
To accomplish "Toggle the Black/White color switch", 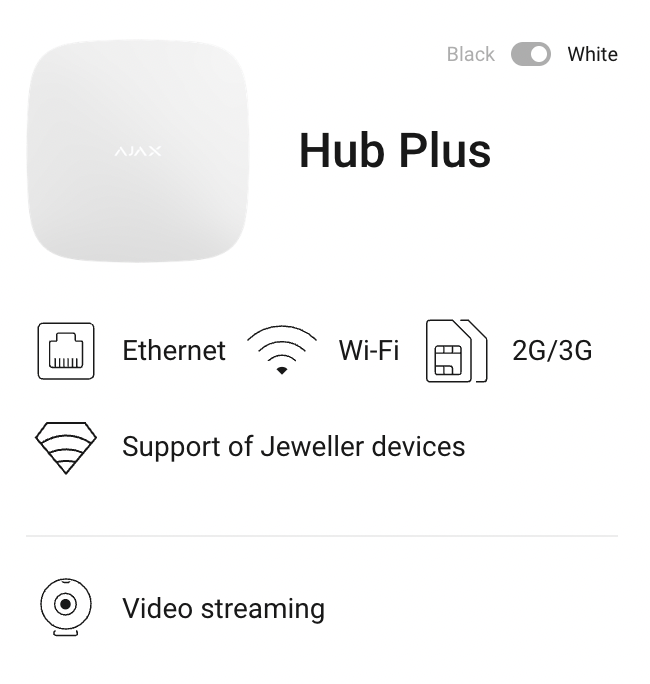I will [x=530, y=54].
